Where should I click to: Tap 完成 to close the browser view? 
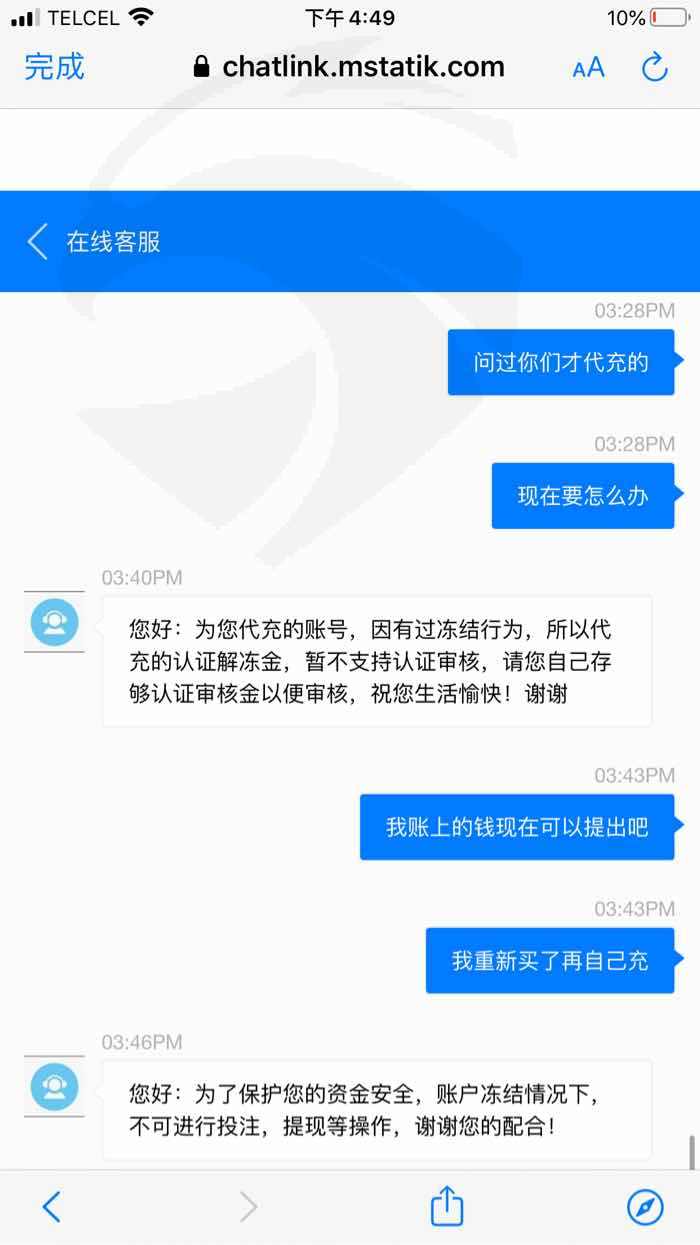(x=55, y=68)
